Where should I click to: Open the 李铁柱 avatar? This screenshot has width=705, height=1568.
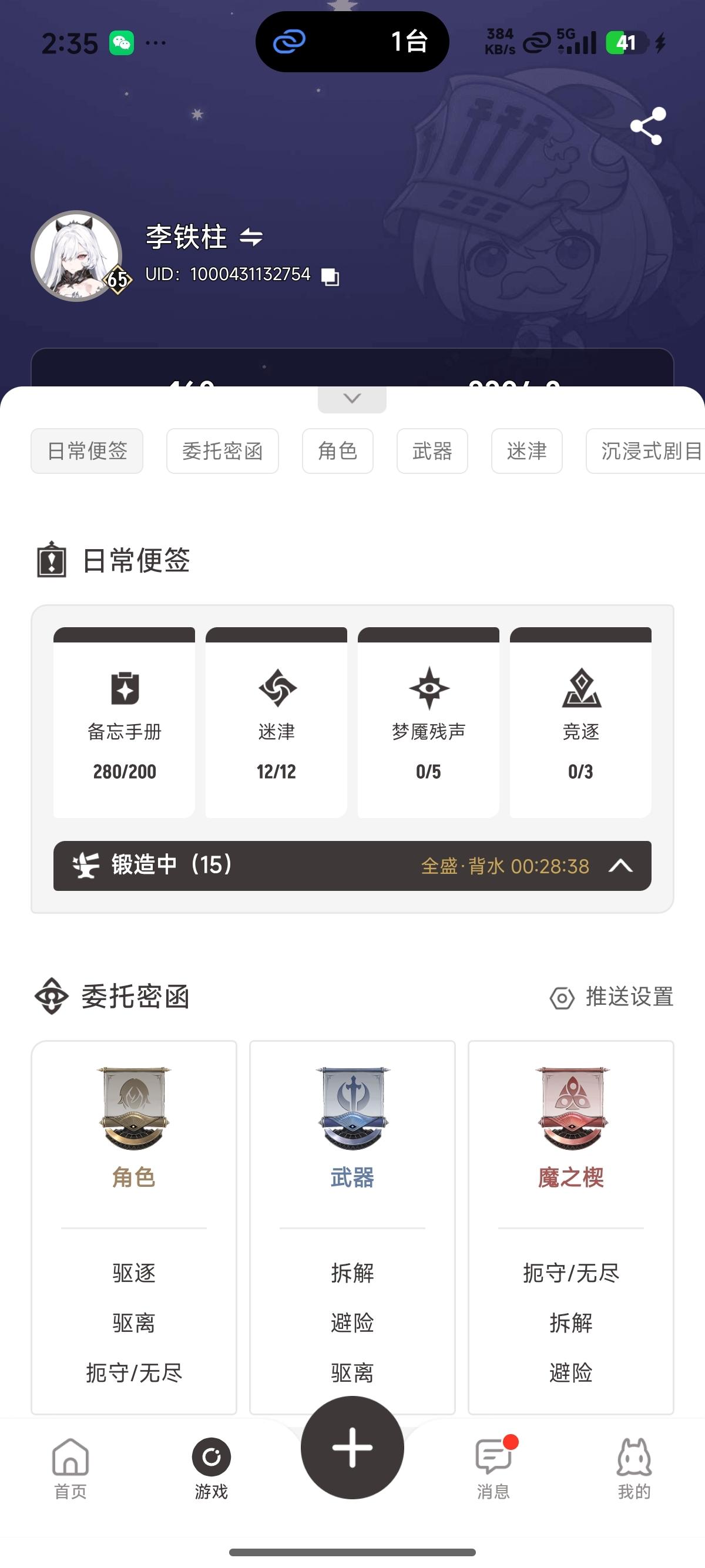coord(77,256)
